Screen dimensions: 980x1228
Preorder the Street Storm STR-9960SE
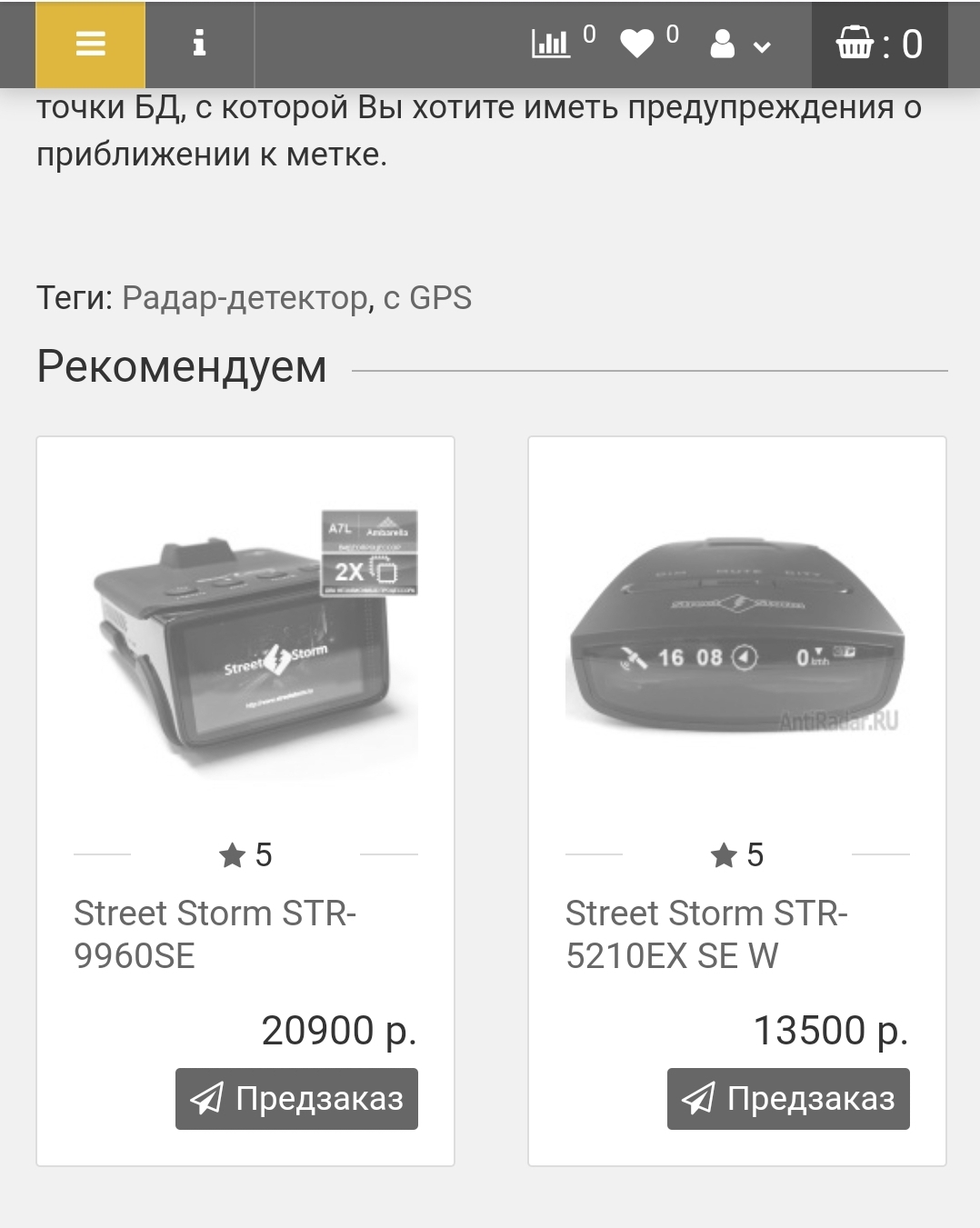click(x=296, y=1099)
